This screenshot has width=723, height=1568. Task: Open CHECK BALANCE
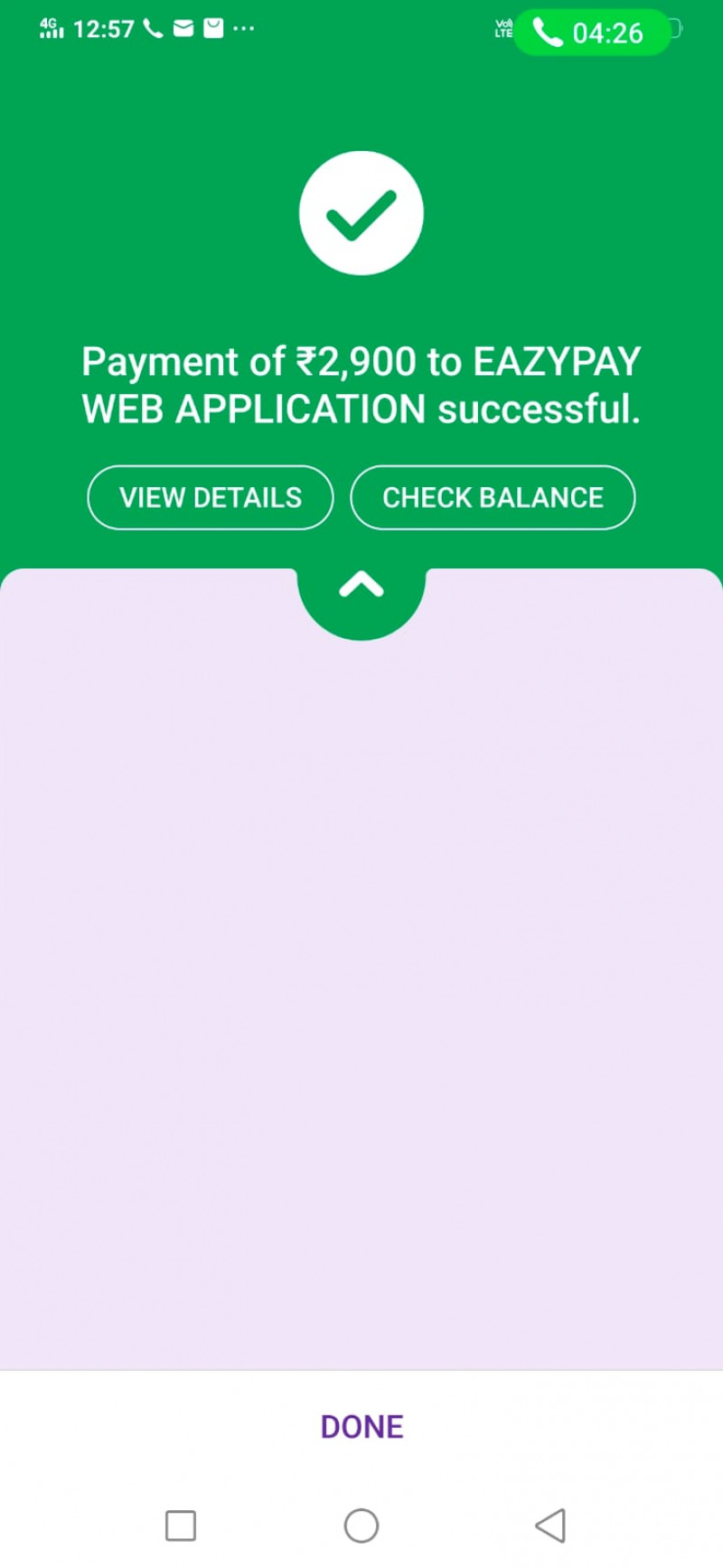pos(493,498)
